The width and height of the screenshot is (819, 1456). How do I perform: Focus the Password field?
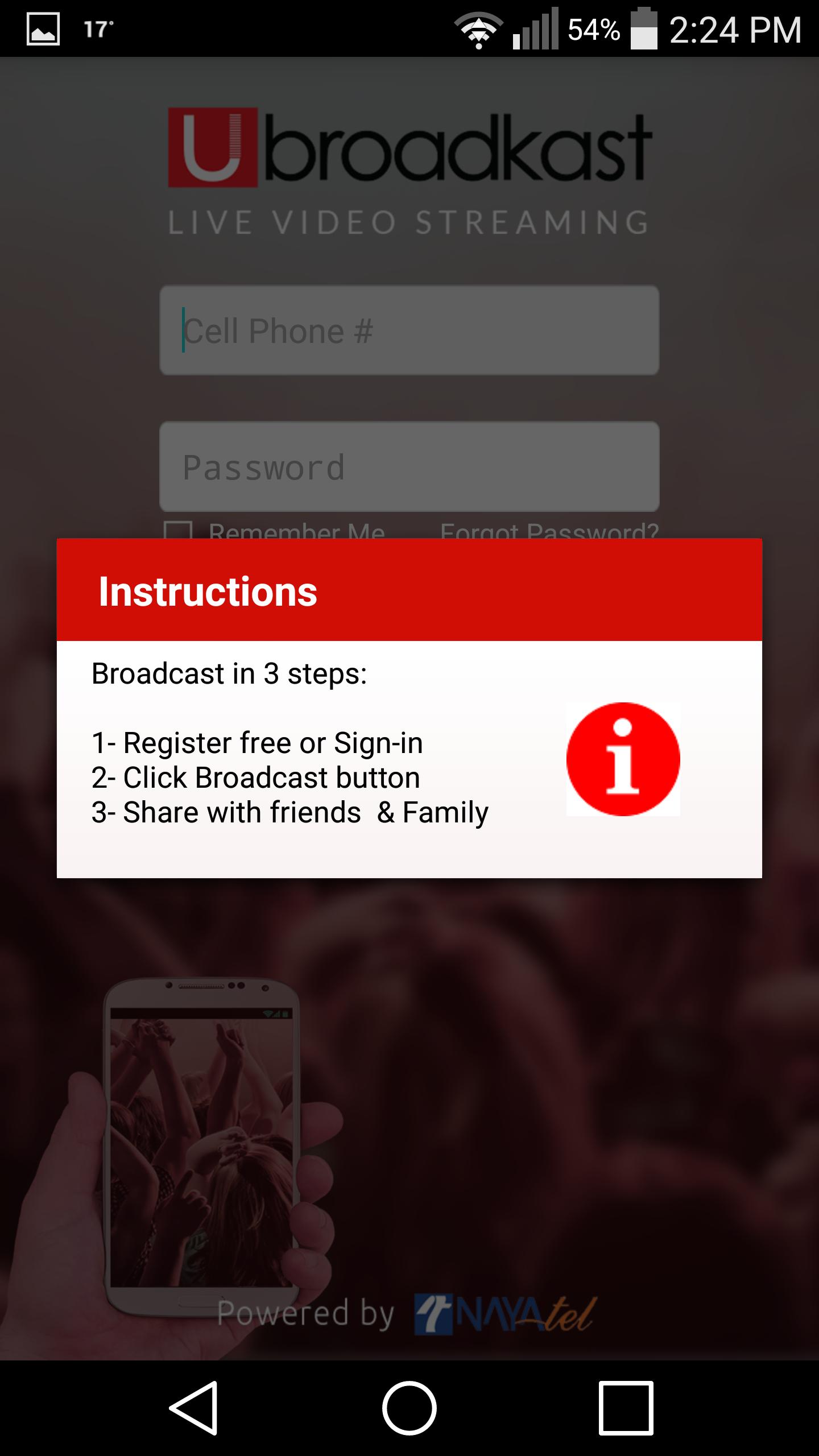409,466
